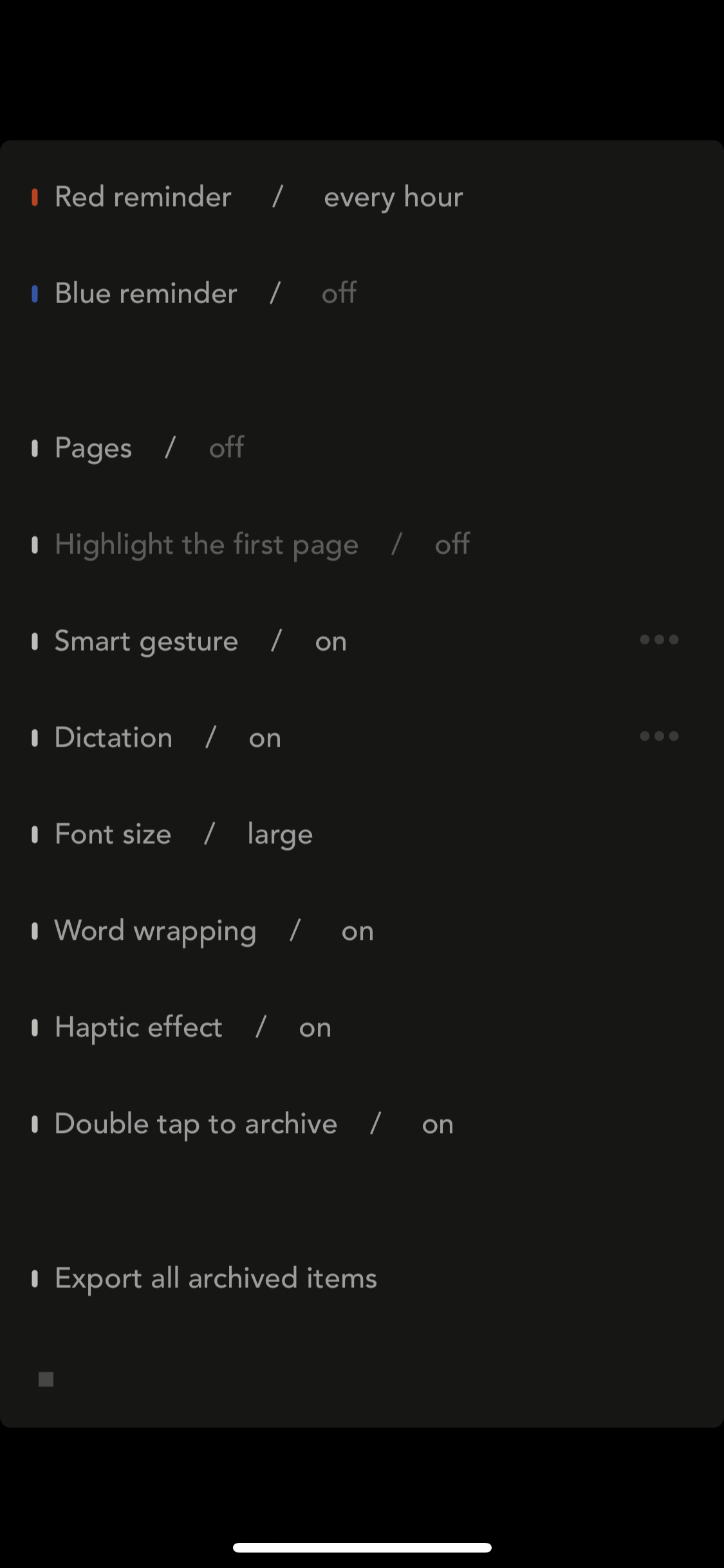The height and width of the screenshot is (1568, 724).
Task: Enable the Pages setting
Action: point(226,448)
